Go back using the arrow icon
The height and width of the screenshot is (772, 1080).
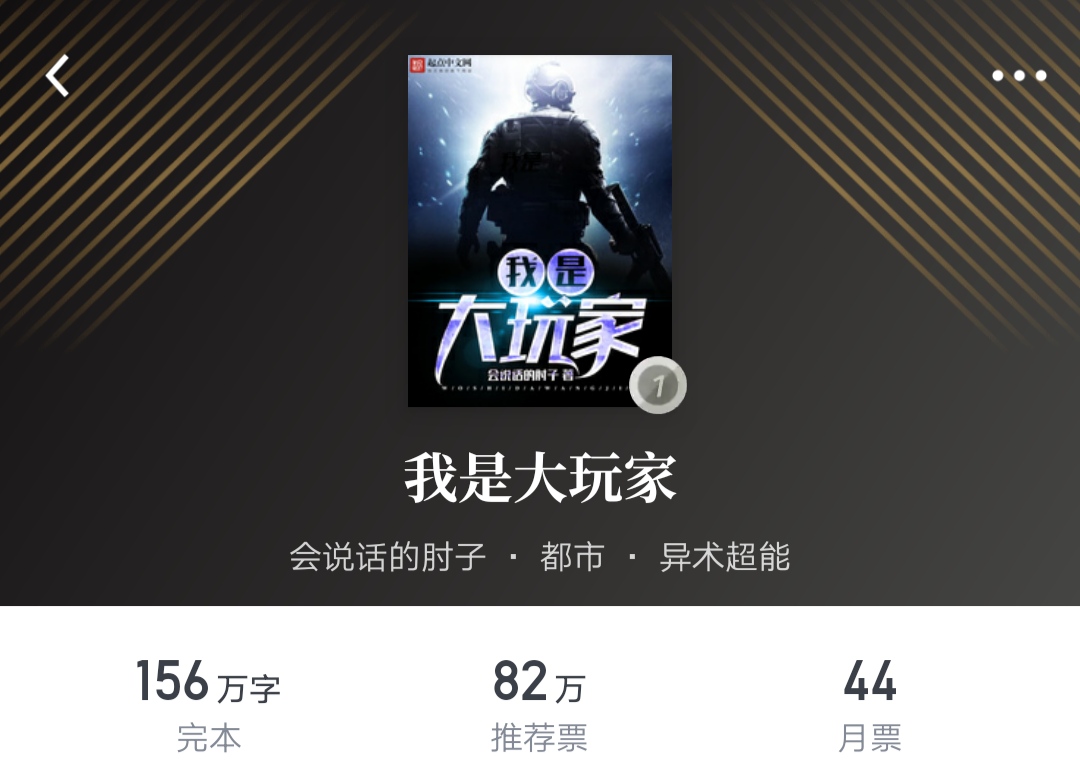tap(58, 76)
